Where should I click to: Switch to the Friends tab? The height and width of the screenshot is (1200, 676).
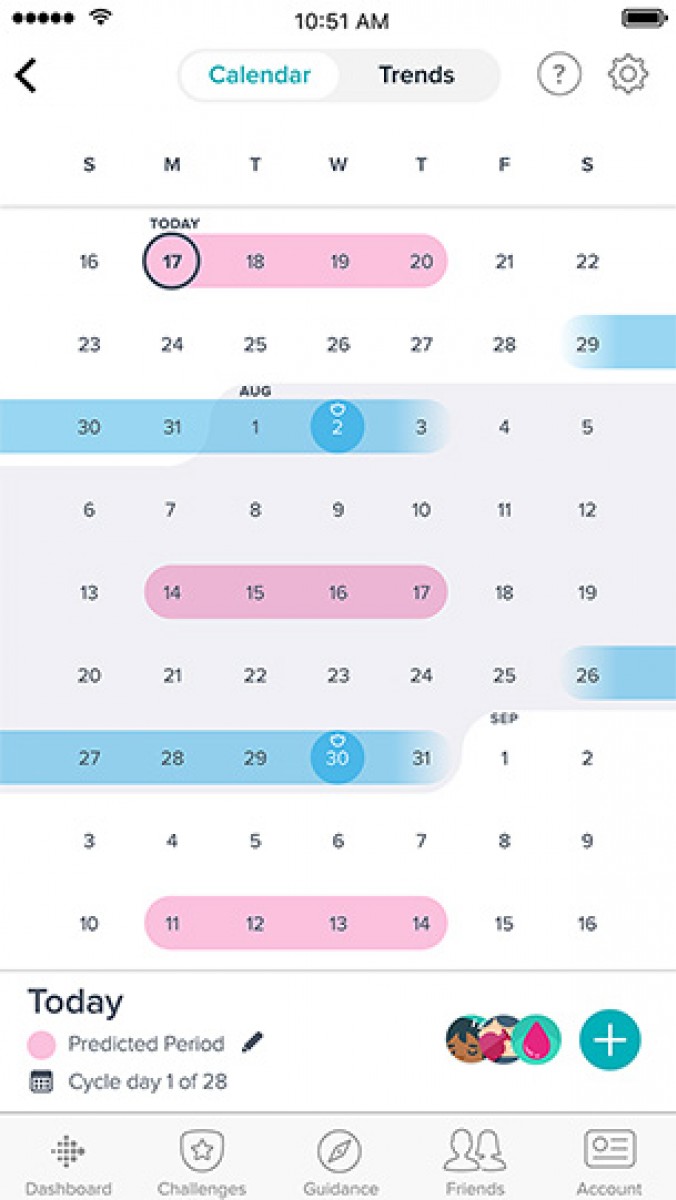474,1161
